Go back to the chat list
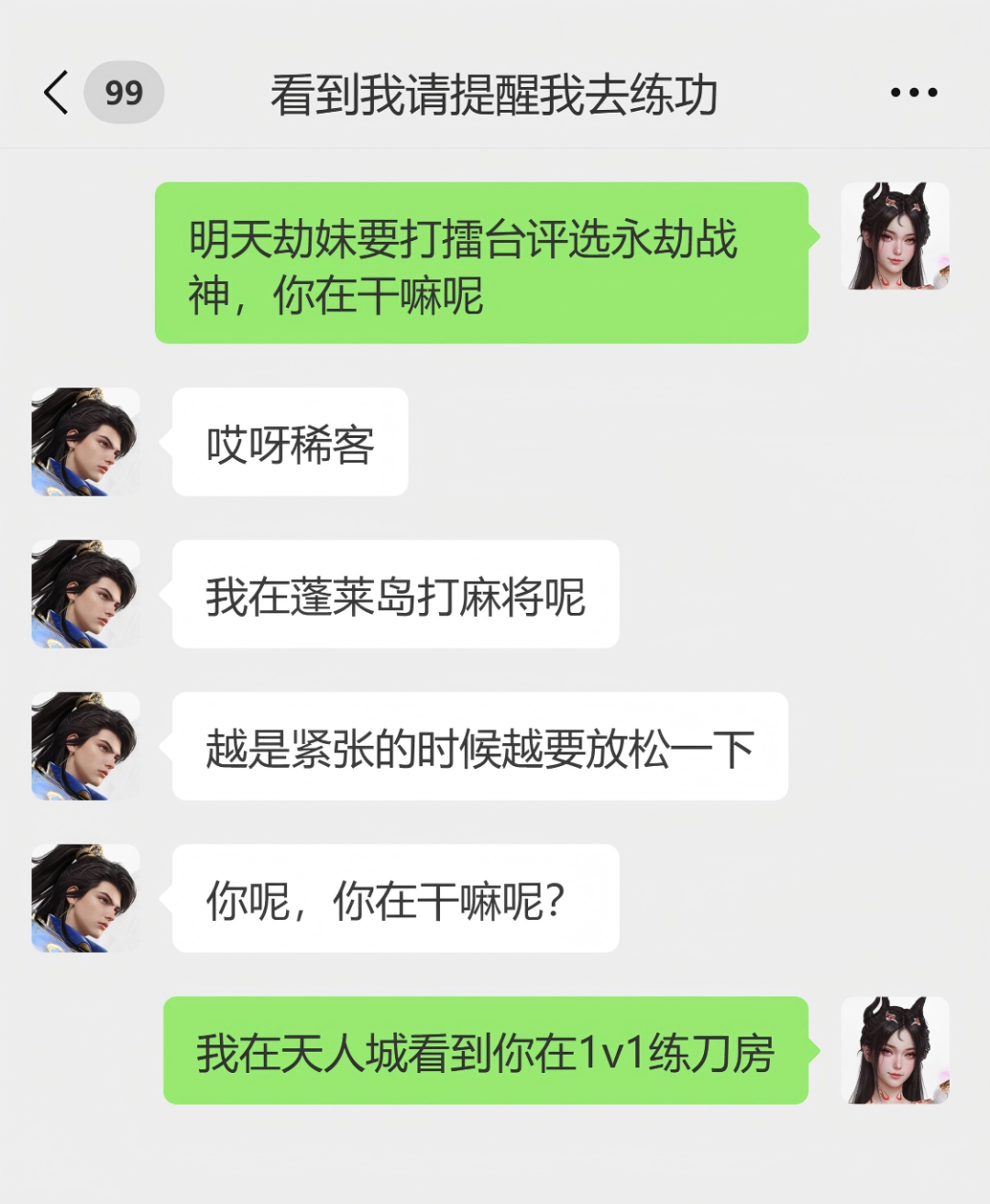Image resolution: width=990 pixels, height=1204 pixels. [57, 93]
